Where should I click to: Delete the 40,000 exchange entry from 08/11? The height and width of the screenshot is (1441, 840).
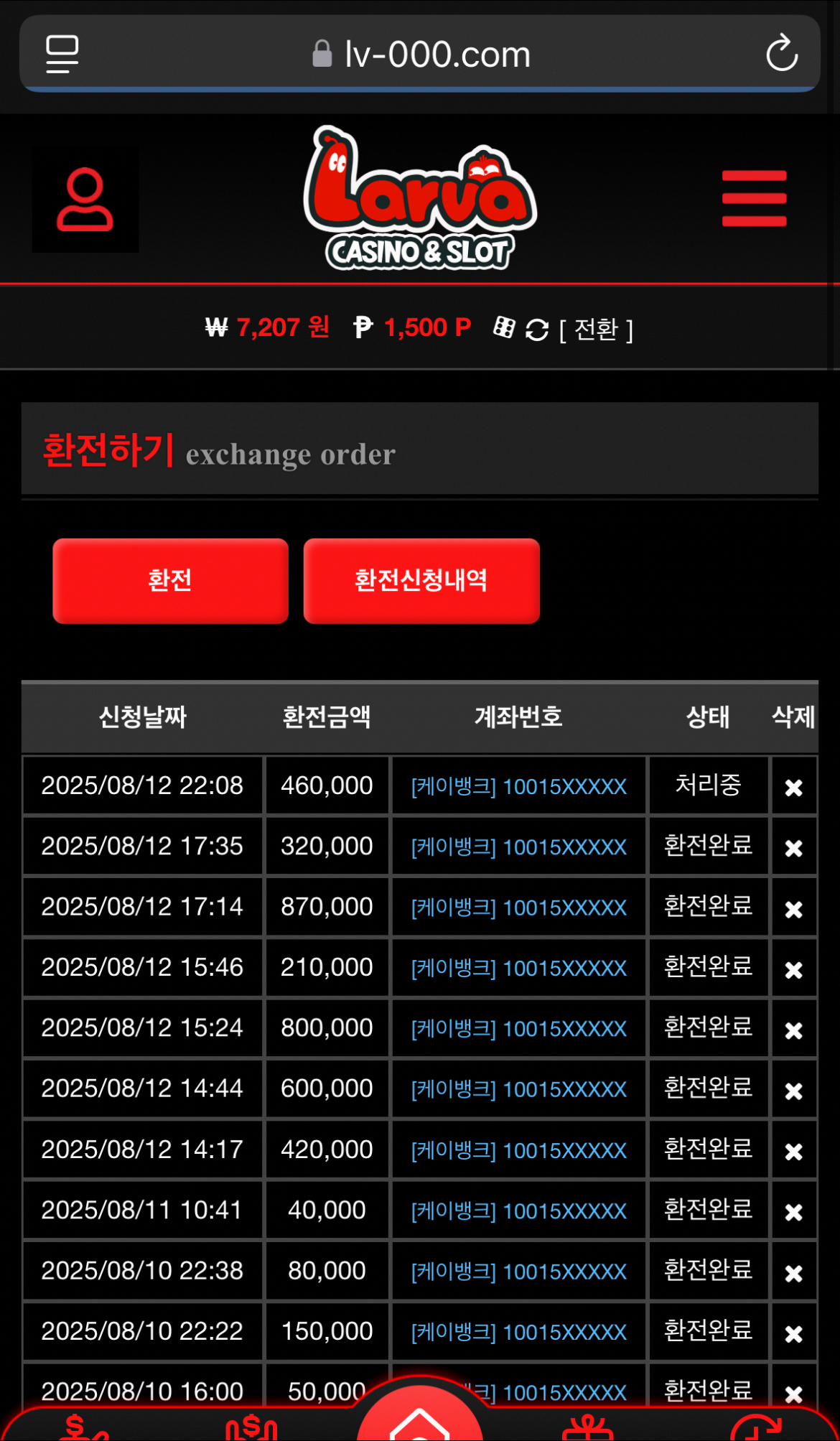794,1211
